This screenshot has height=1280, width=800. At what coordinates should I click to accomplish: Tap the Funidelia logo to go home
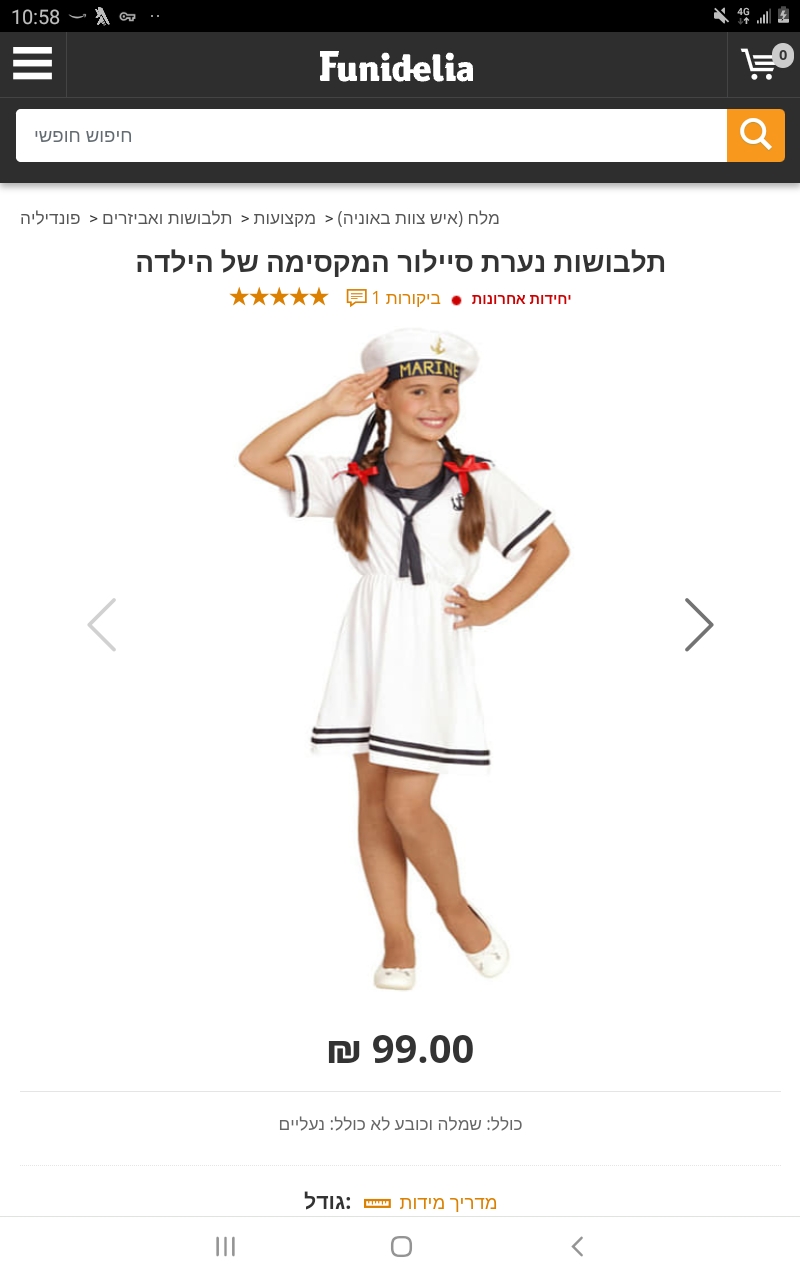[x=396, y=67]
